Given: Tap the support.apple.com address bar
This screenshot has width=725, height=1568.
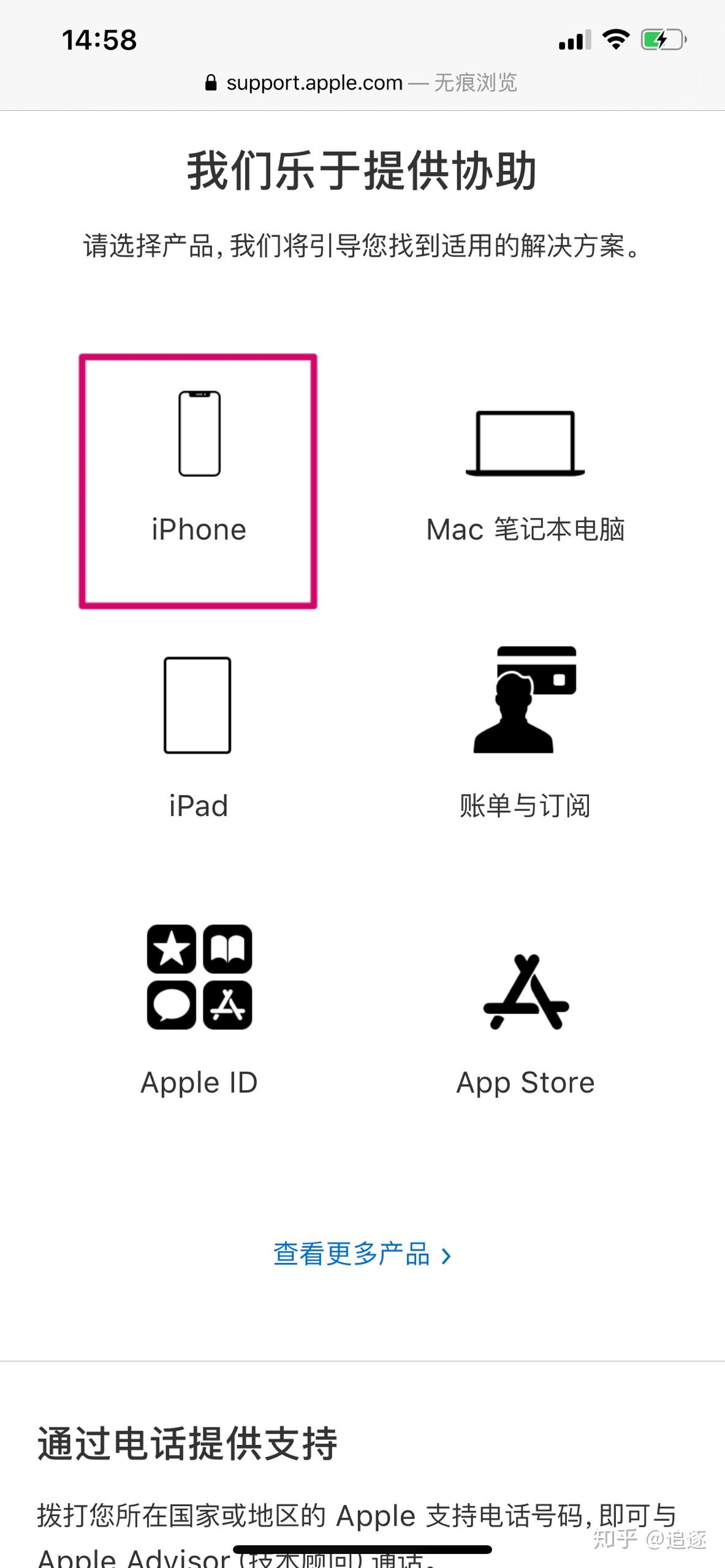Looking at the screenshot, I should point(362,82).
